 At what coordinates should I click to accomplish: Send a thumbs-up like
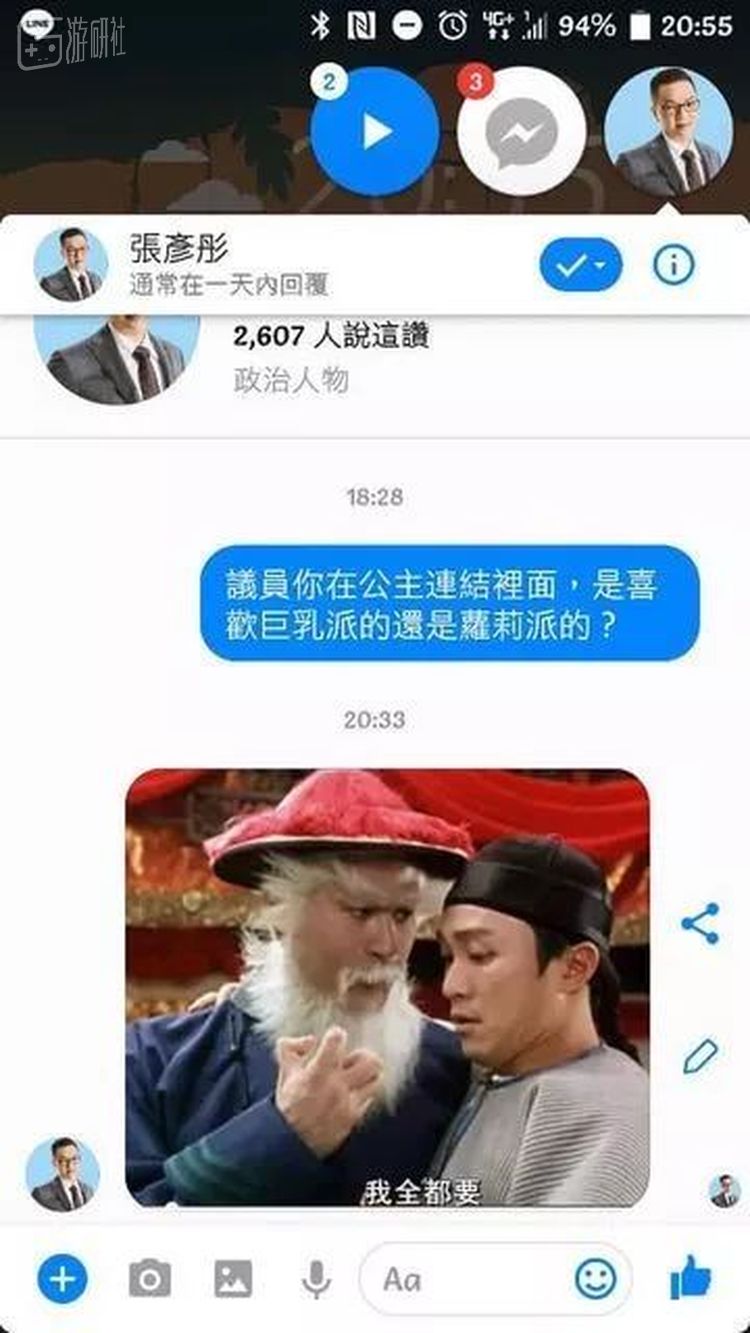tap(690, 1278)
